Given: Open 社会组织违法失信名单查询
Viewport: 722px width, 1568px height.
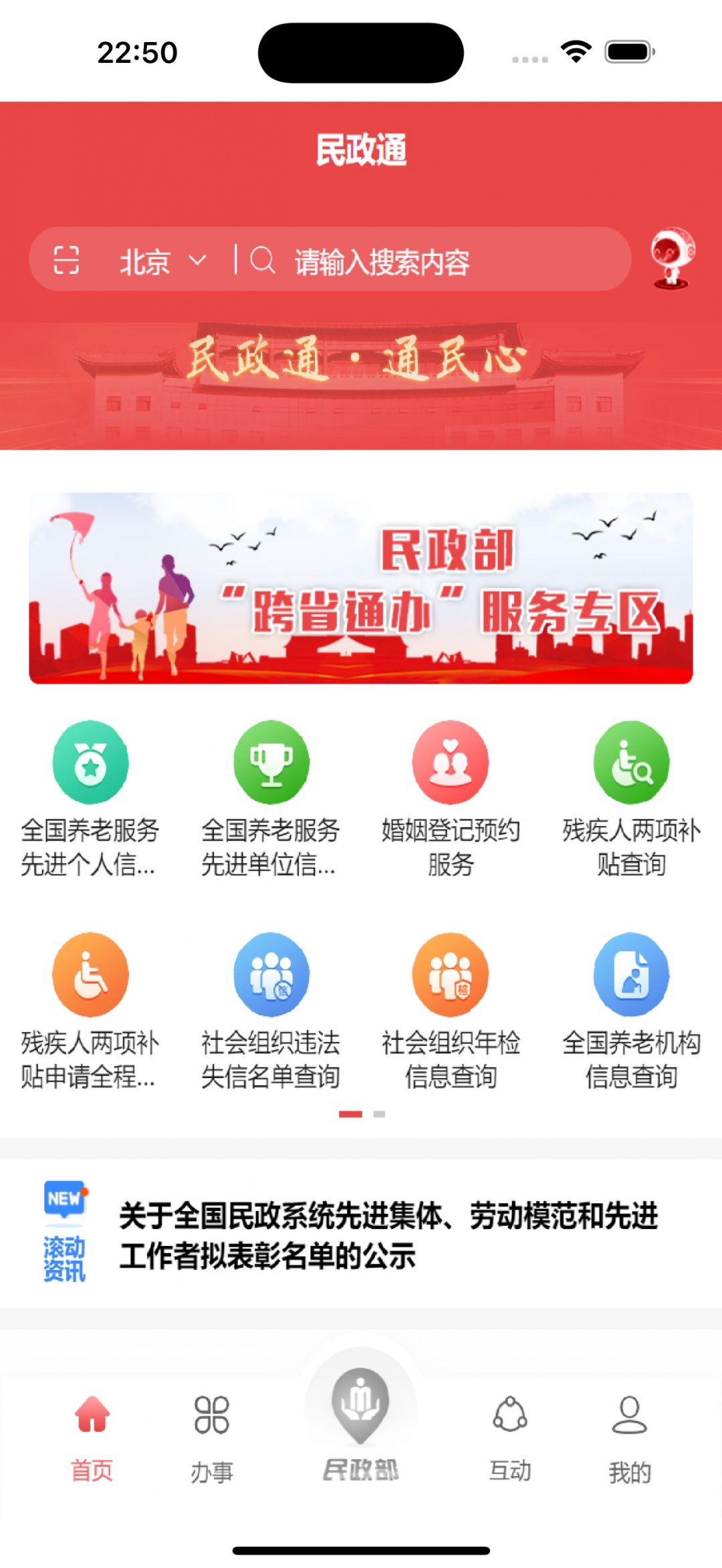Looking at the screenshot, I should tap(271, 1011).
